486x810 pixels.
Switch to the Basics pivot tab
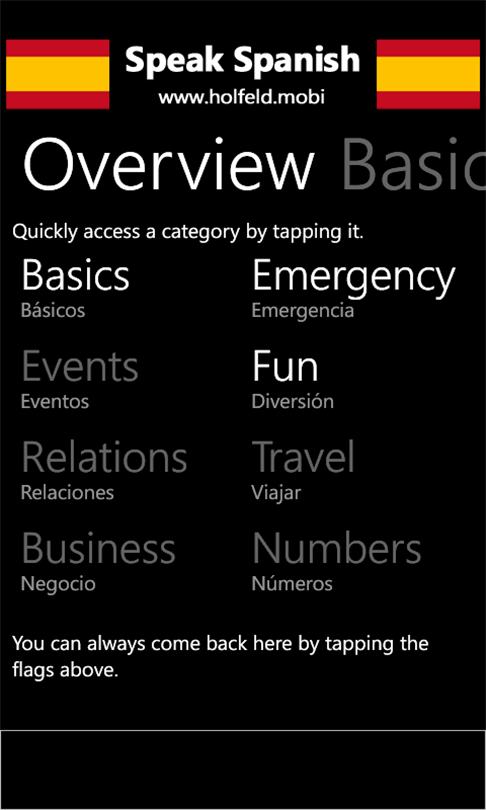pos(413,163)
